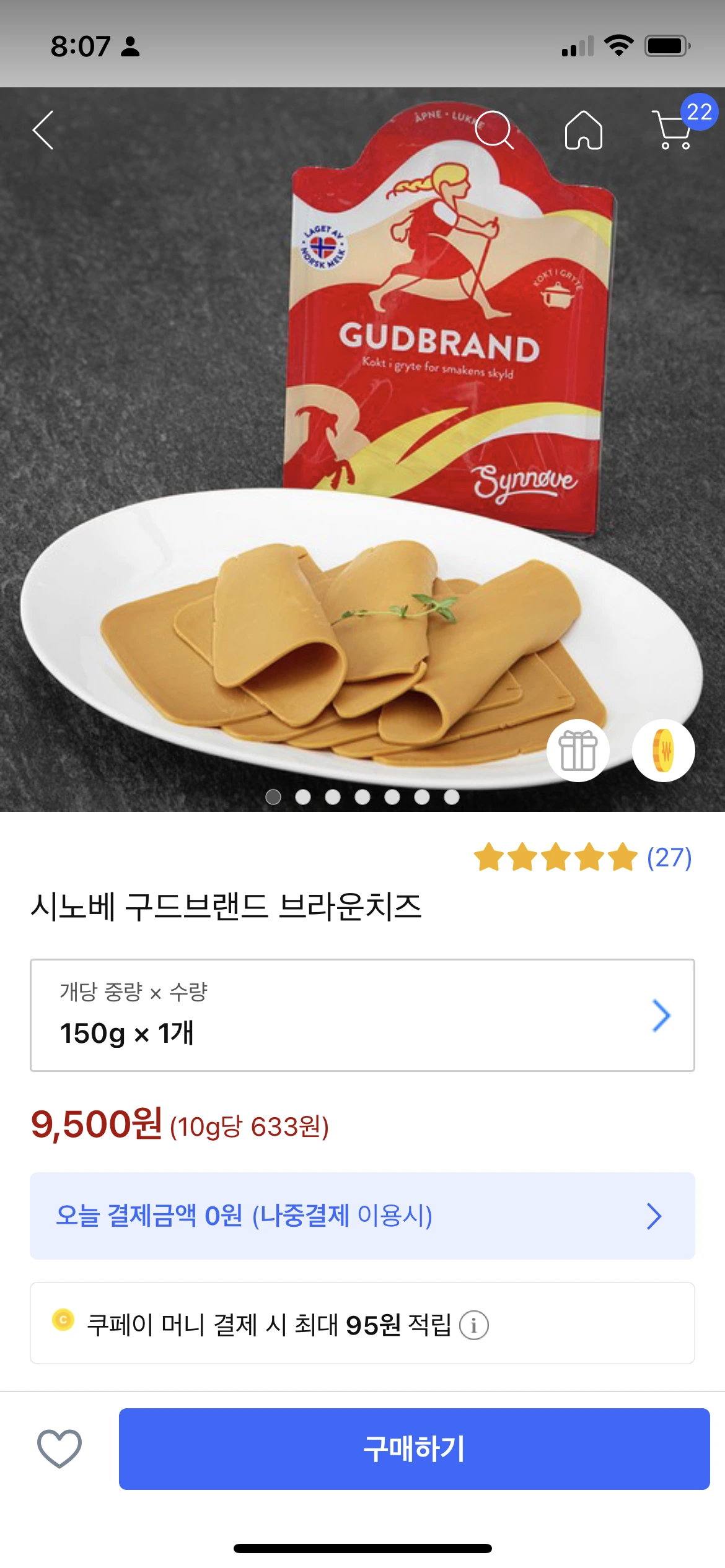This screenshot has height=1568, width=725.
Task: Go to the home icon
Action: click(583, 130)
